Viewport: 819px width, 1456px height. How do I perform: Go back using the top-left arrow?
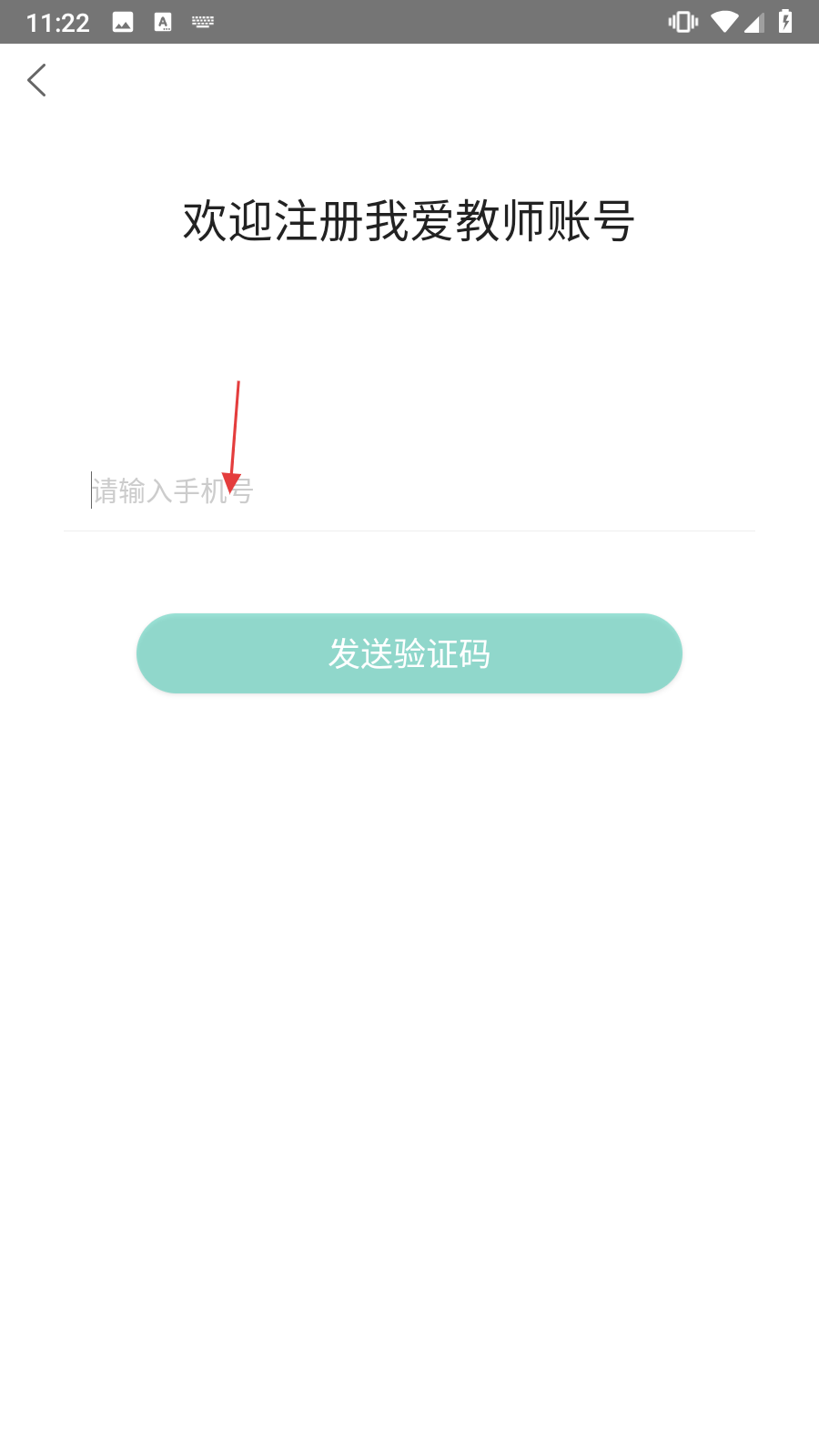click(36, 80)
